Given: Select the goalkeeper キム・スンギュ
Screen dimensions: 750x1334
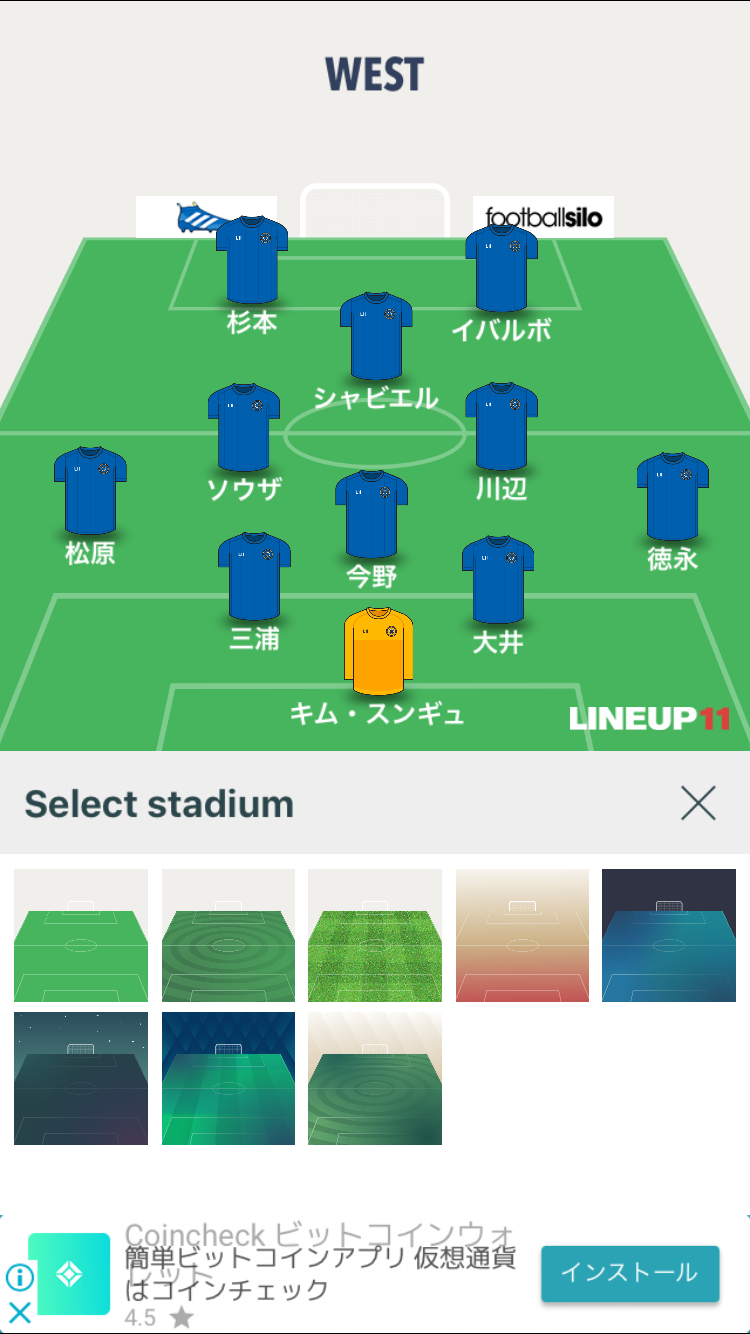Looking at the screenshot, I should pos(378,652).
